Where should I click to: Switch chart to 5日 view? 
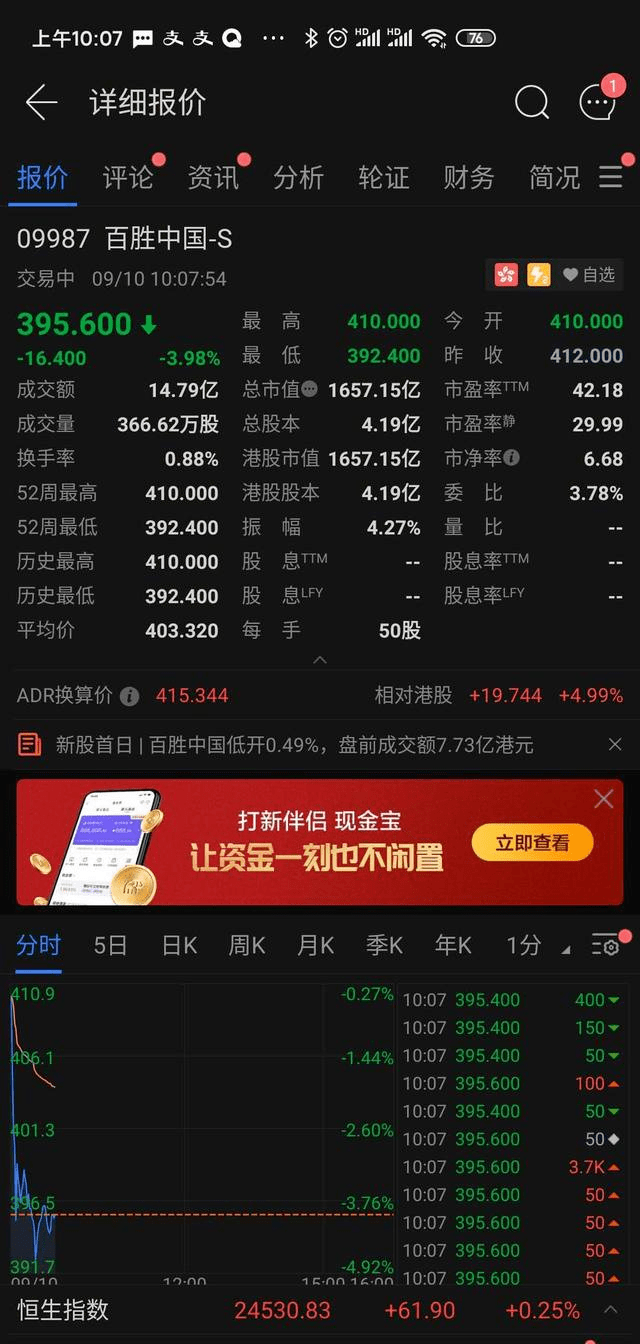tap(110, 945)
